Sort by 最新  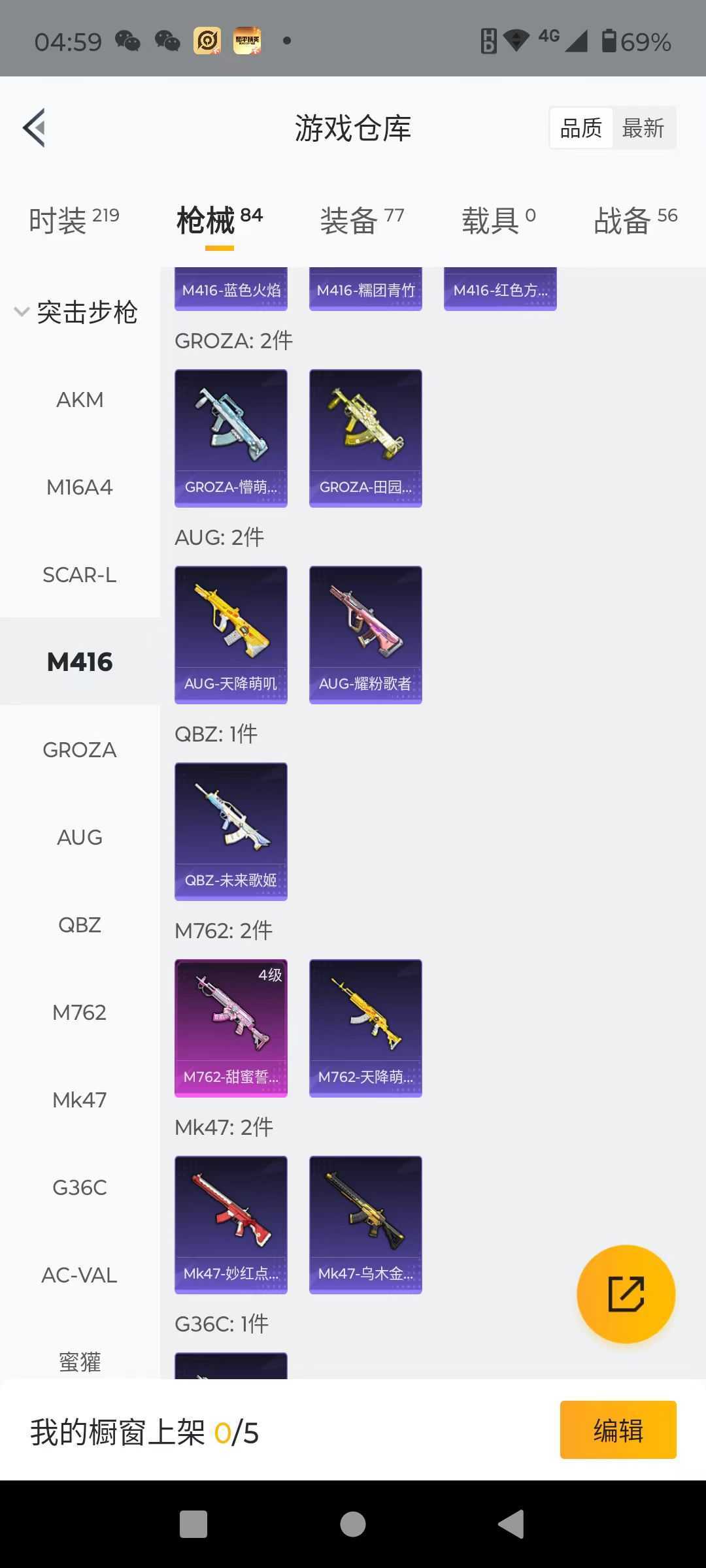[x=643, y=128]
